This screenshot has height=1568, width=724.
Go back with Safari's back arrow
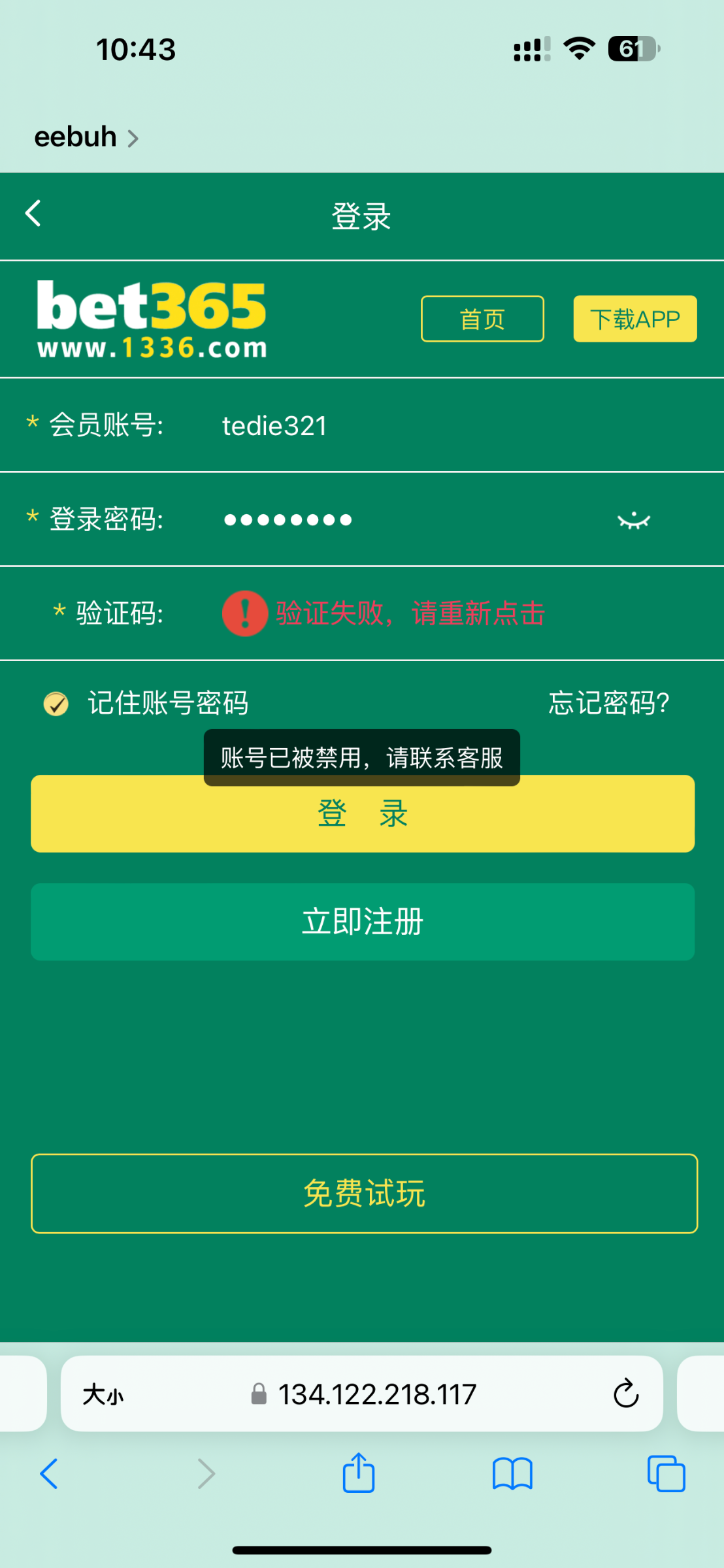49,1474
